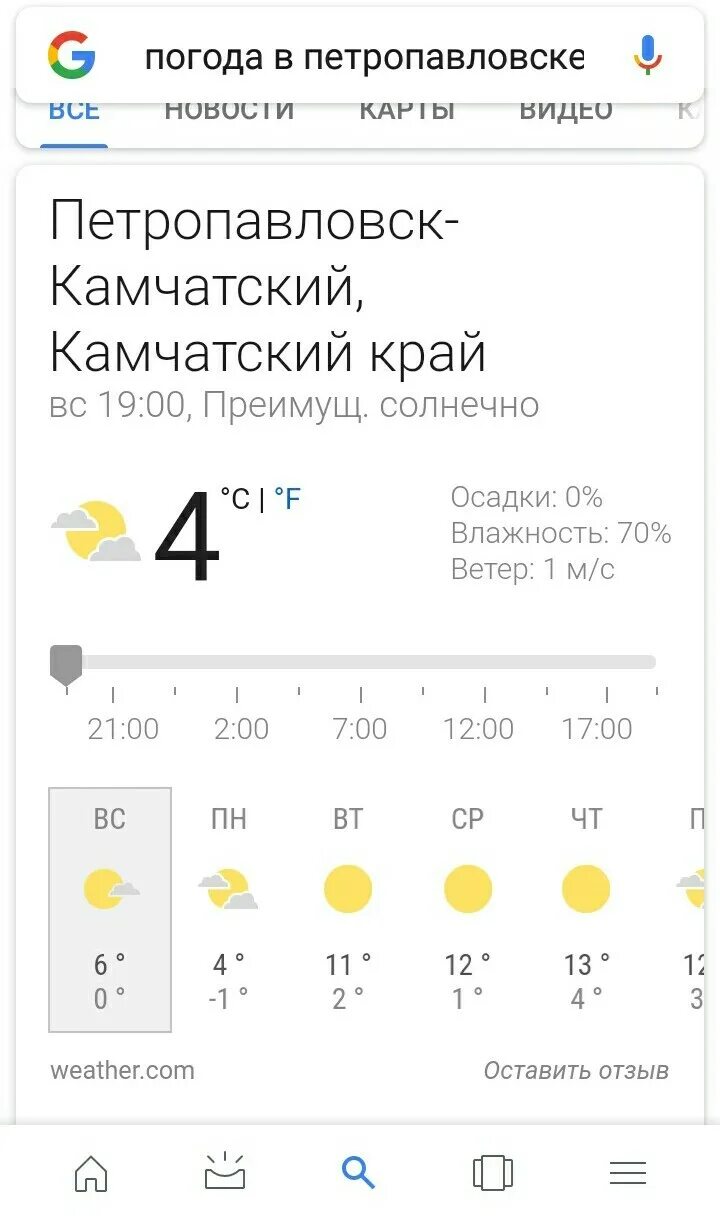Select the ВТ day forecast
Image resolution: width=720 pixels, height=1221 pixels.
(x=347, y=909)
